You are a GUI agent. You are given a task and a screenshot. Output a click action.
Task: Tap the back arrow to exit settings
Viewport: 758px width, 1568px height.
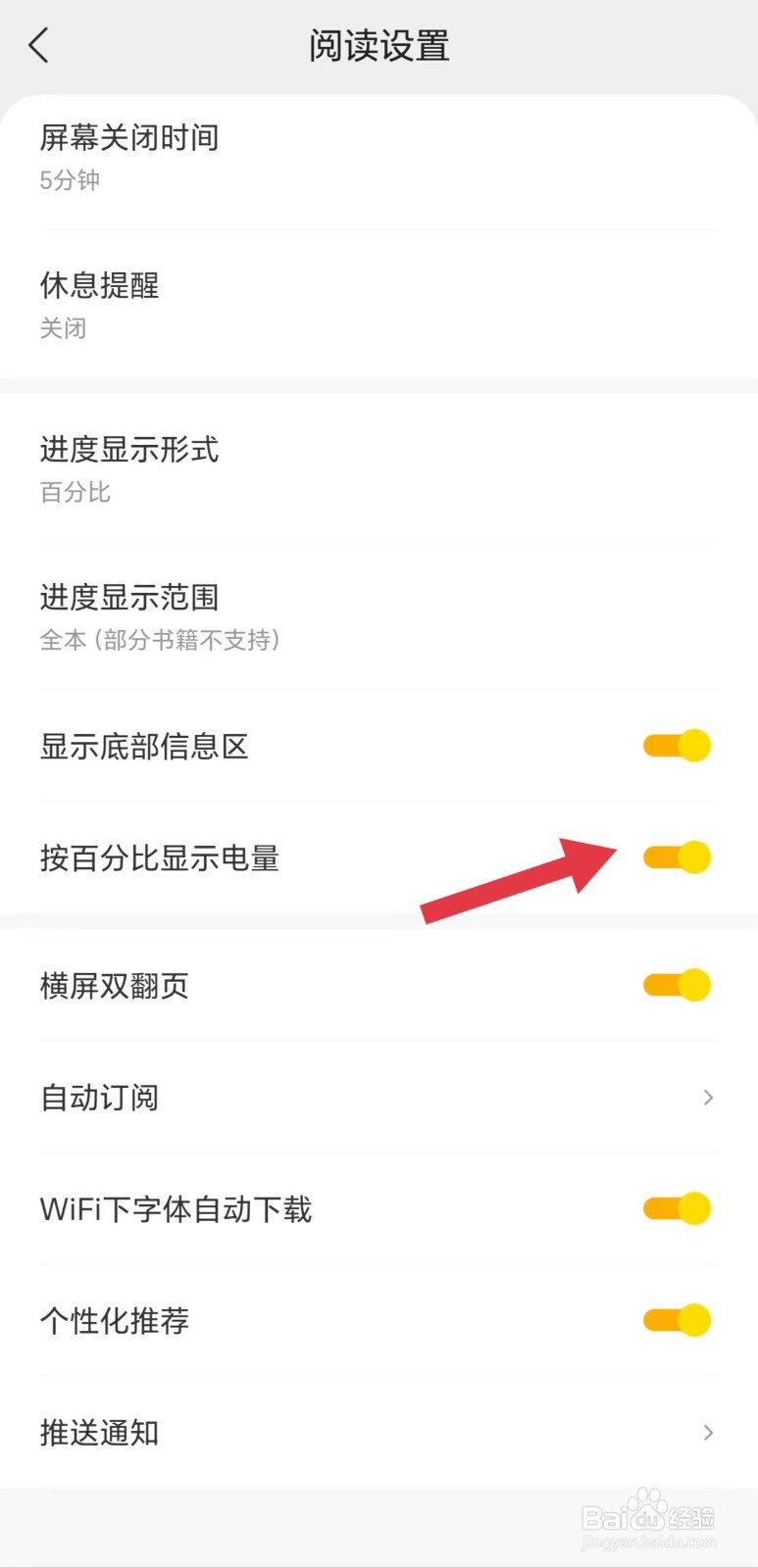[x=38, y=44]
